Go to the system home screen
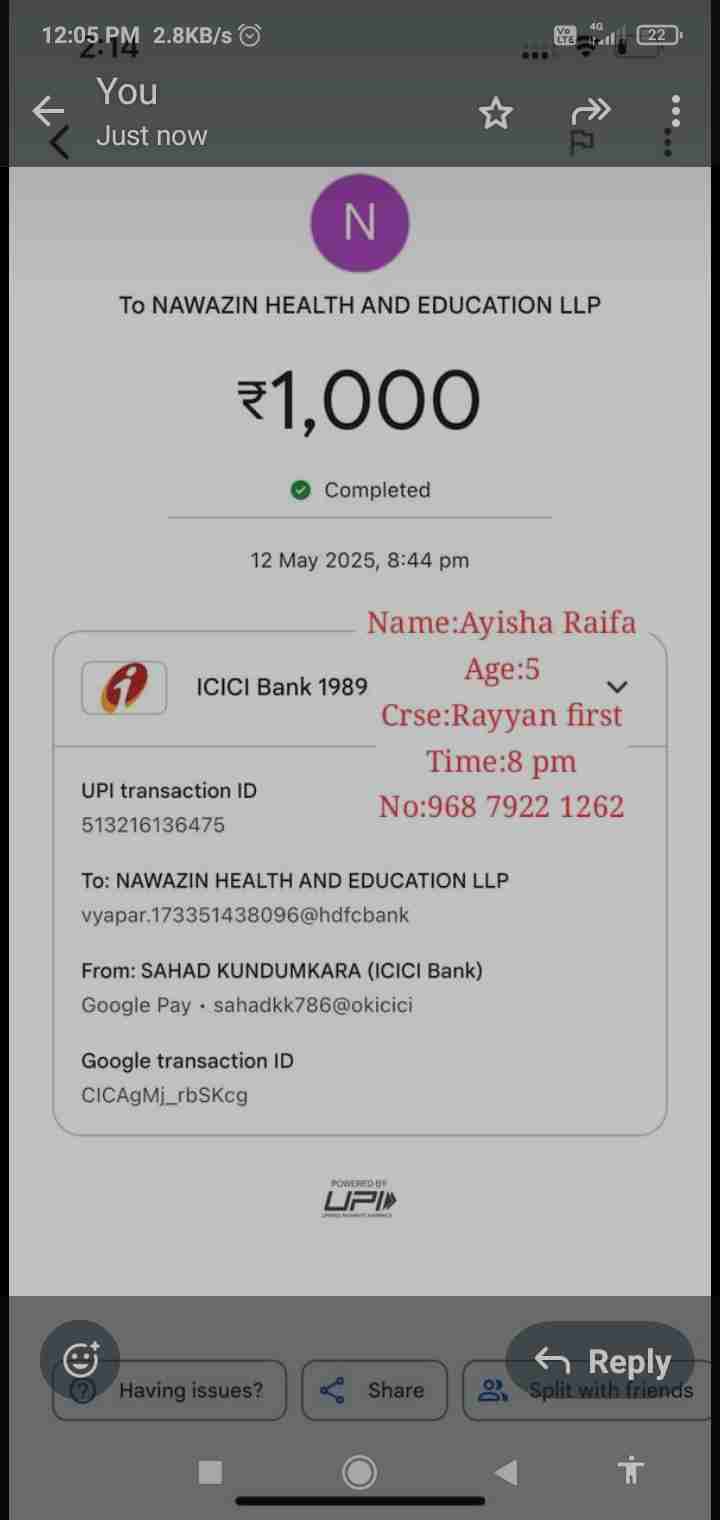Screen dimensions: 720x1520 click(359, 1471)
